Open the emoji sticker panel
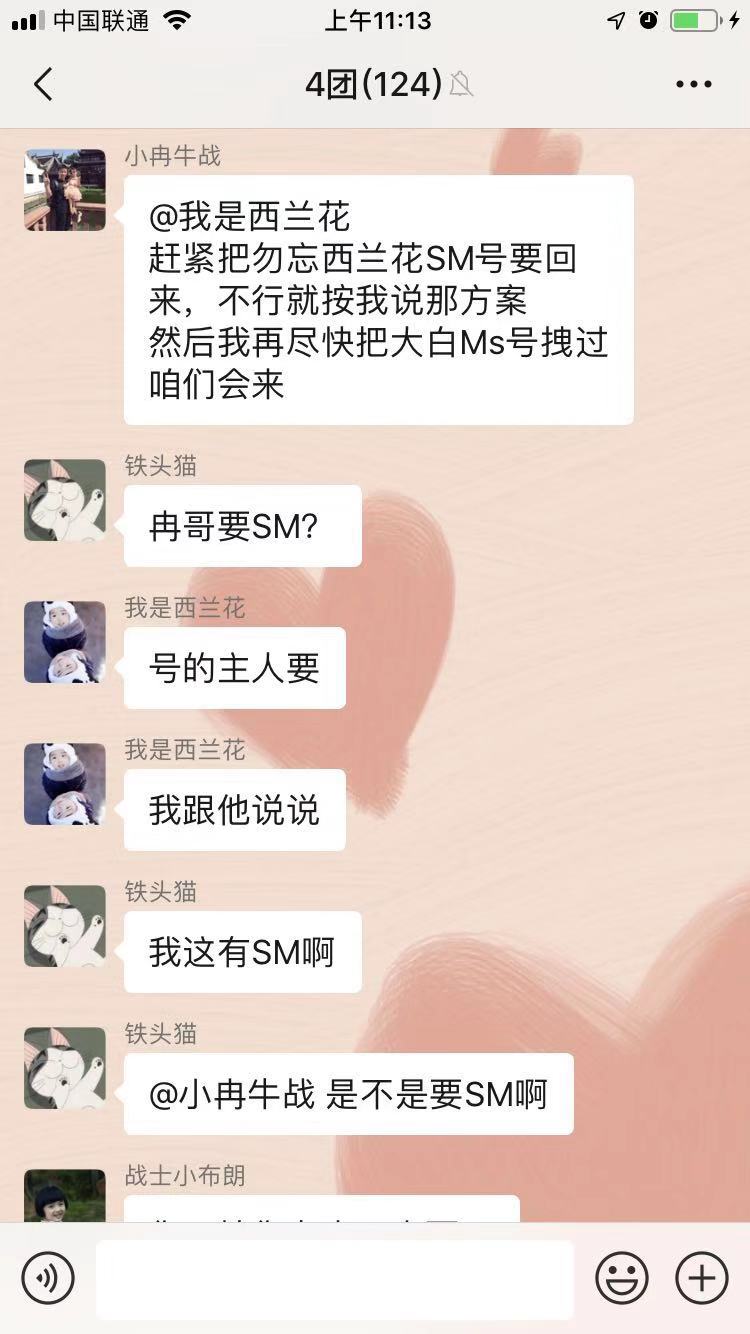Image resolution: width=750 pixels, height=1334 pixels. pyautogui.click(x=622, y=1277)
